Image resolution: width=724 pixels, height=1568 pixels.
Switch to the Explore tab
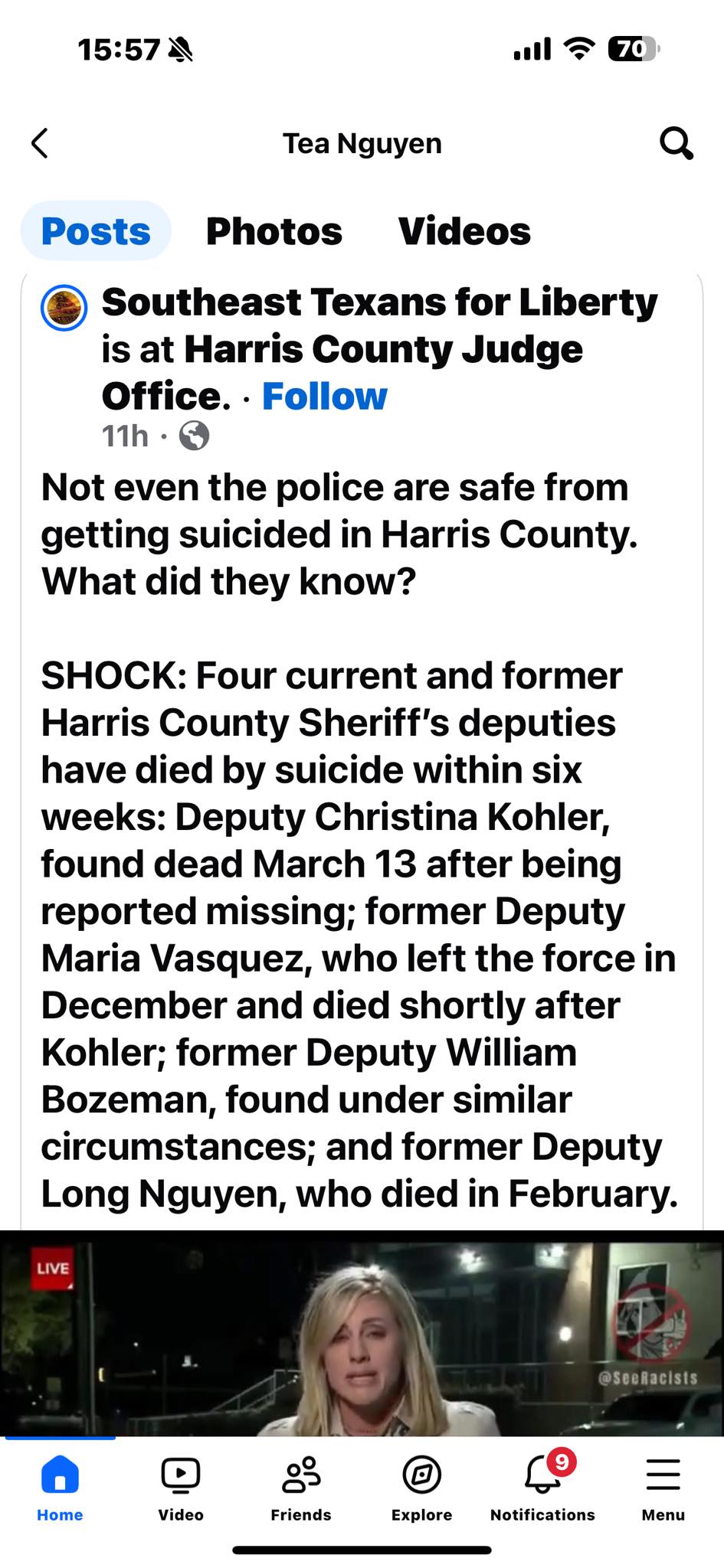(421, 1487)
